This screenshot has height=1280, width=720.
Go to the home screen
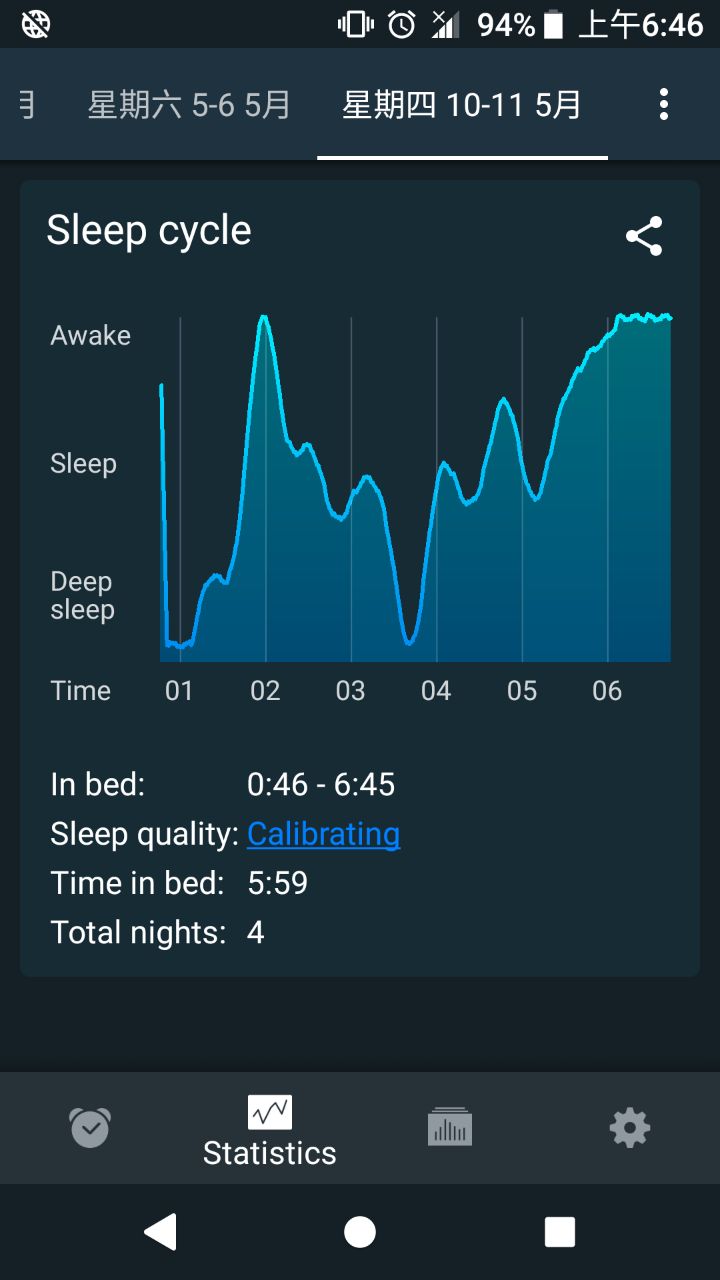tap(360, 1232)
